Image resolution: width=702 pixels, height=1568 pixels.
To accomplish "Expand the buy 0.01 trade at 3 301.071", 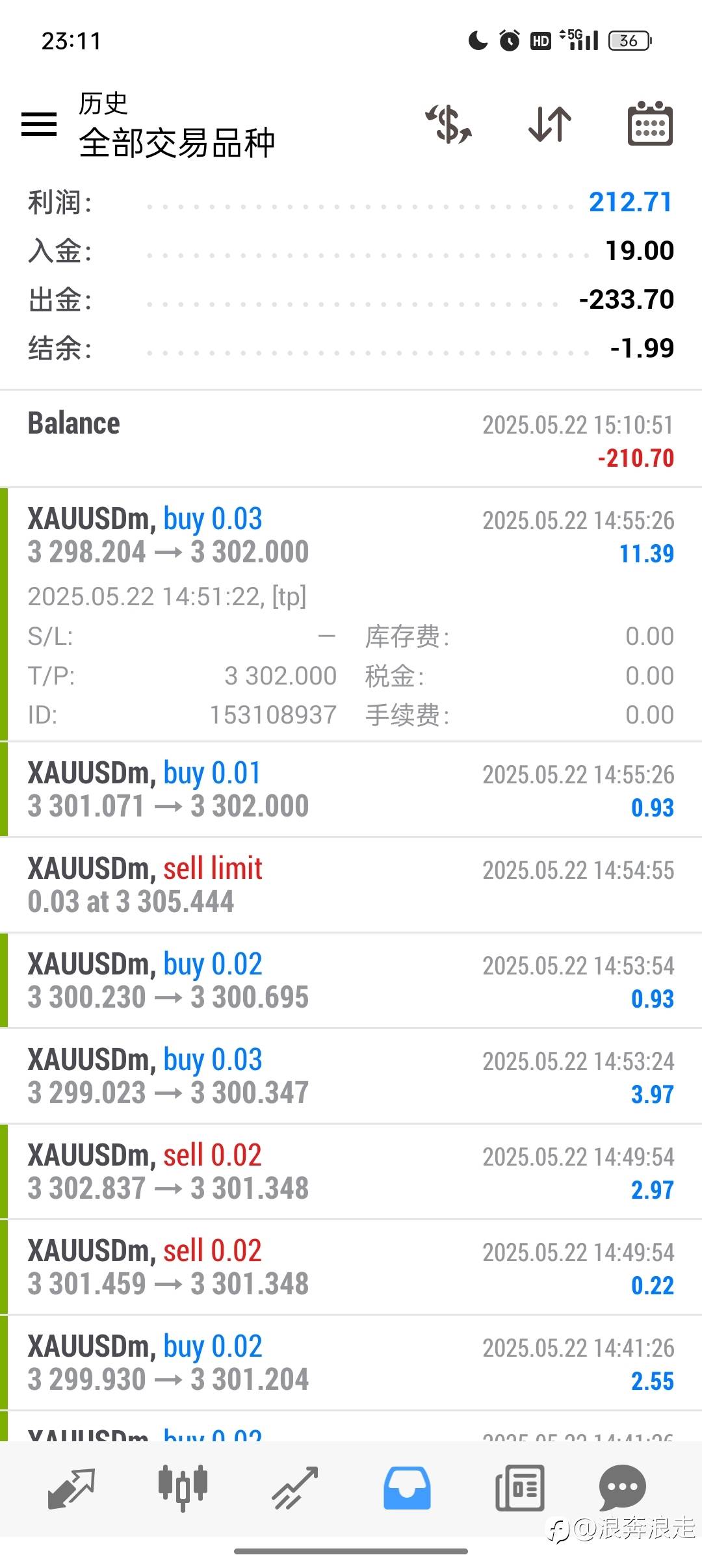I will click(x=351, y=789).
